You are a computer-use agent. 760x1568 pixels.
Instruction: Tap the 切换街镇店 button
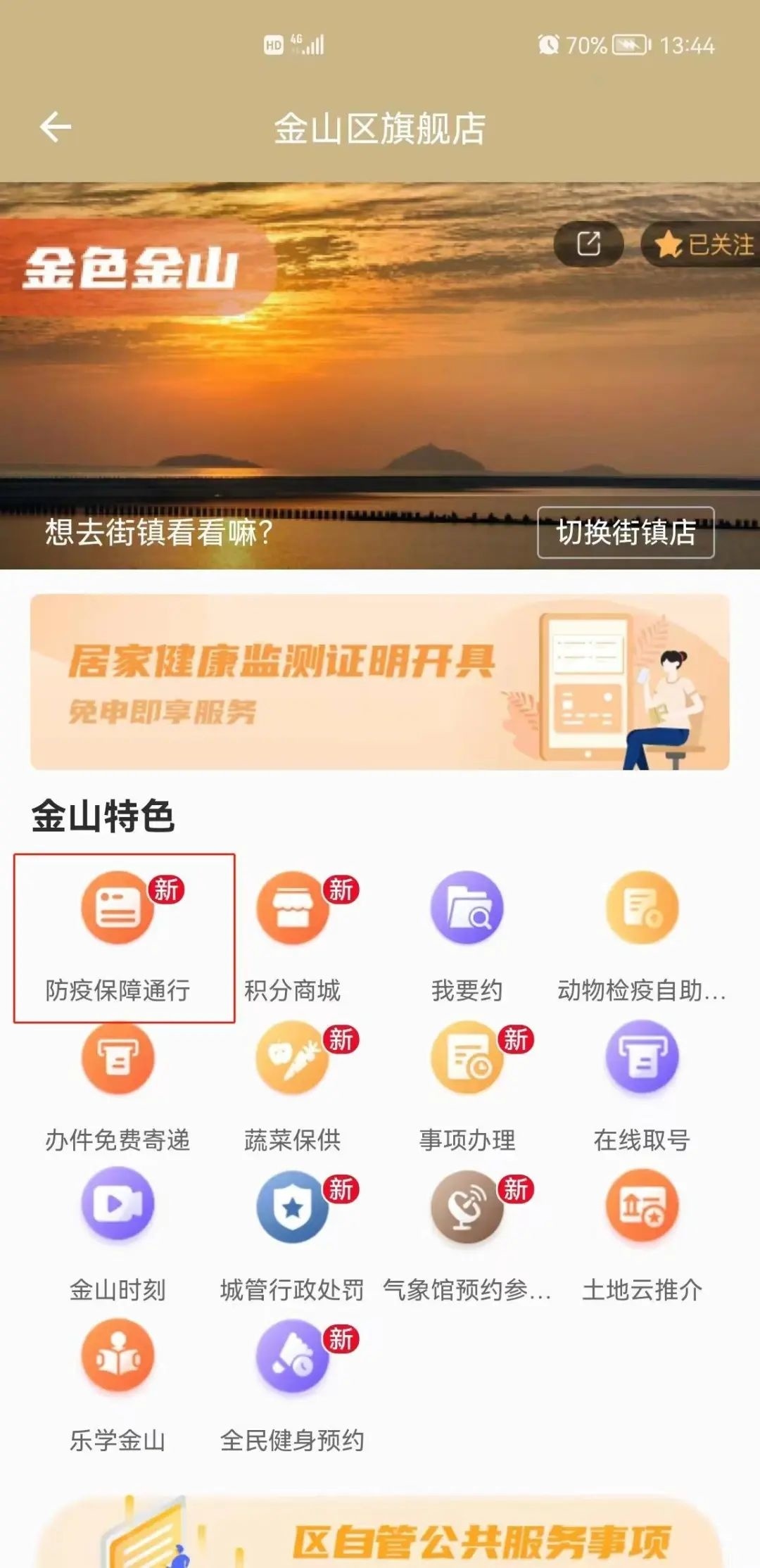pyautogui.click(x=626, y=532)
